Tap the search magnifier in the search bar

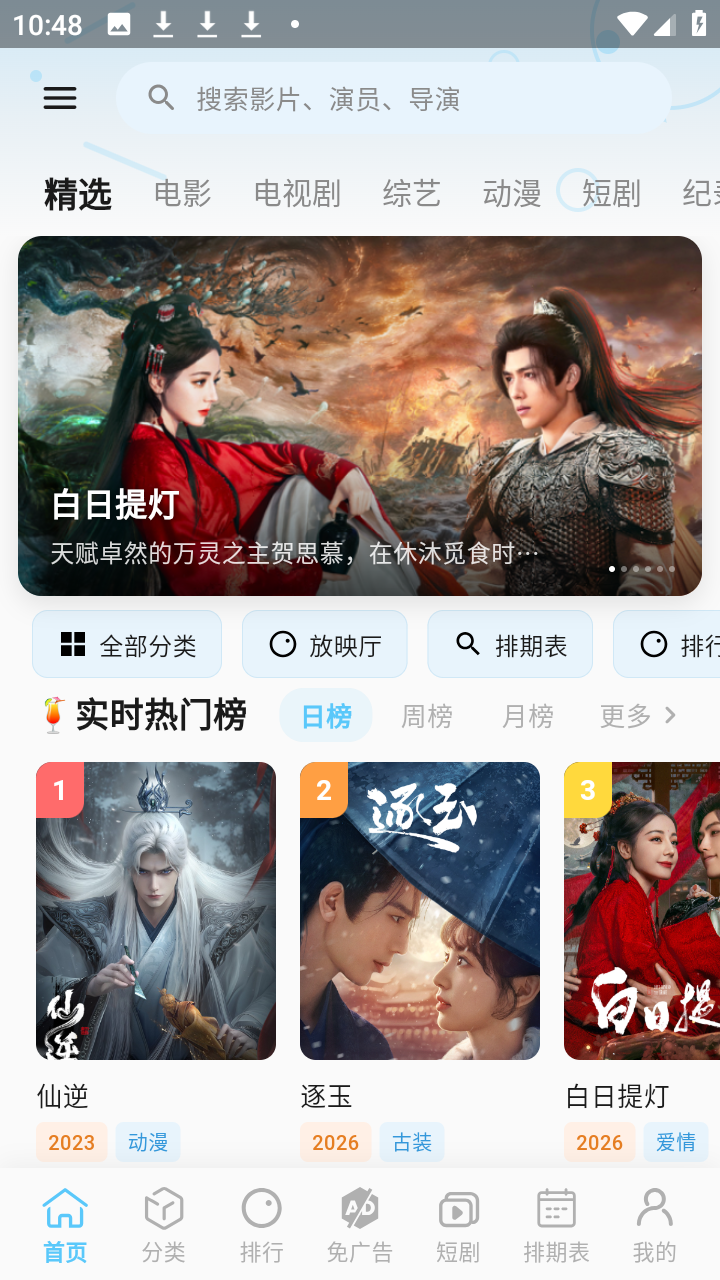pyautogui.click(x=161, y=97)
